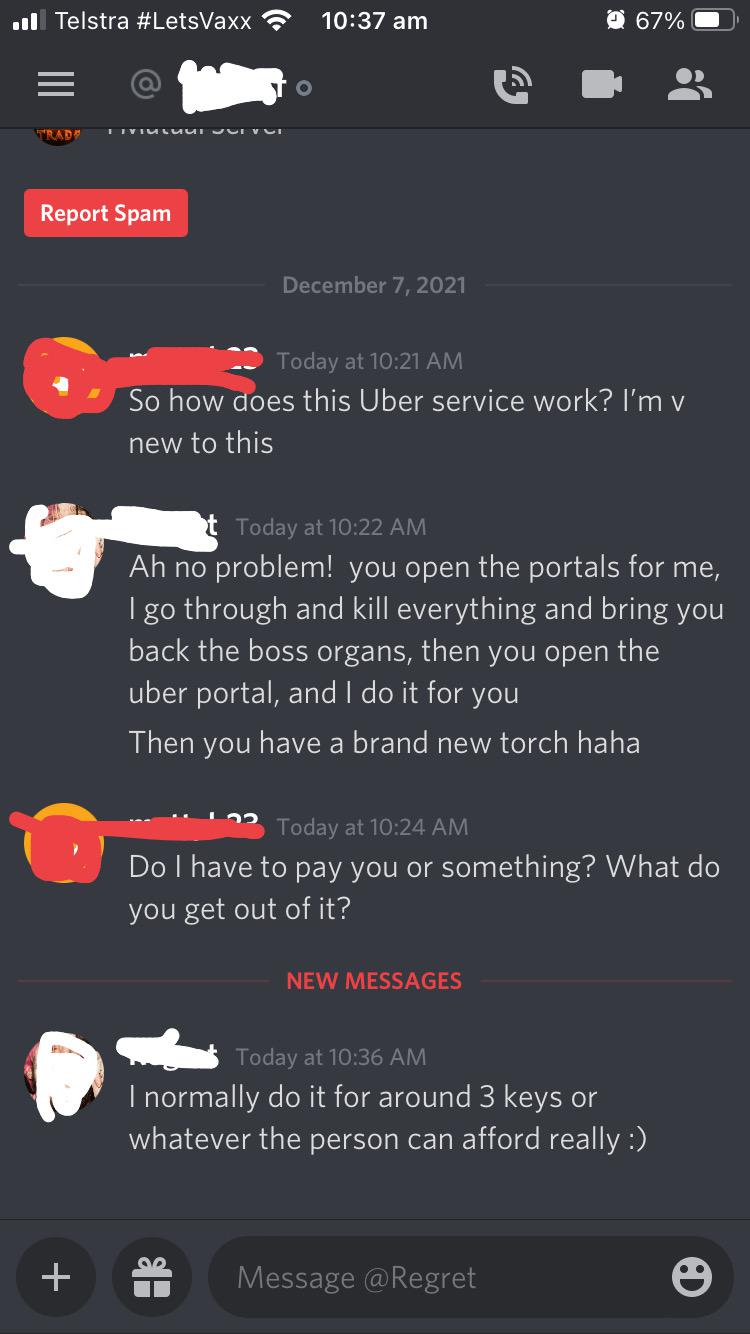Open the member list icon

690,87
